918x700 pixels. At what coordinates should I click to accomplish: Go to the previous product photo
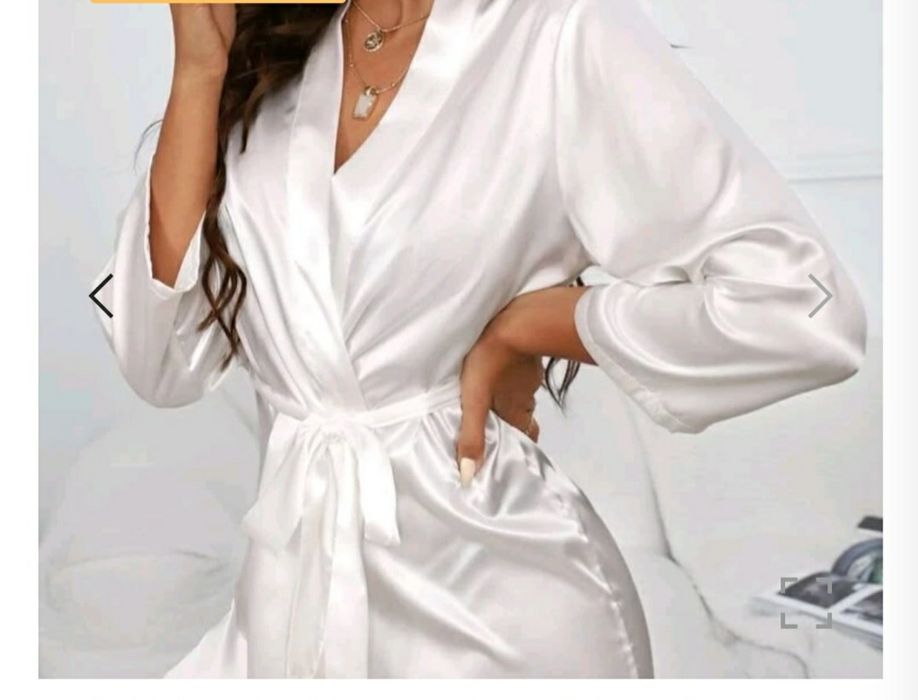coord(101,296)
